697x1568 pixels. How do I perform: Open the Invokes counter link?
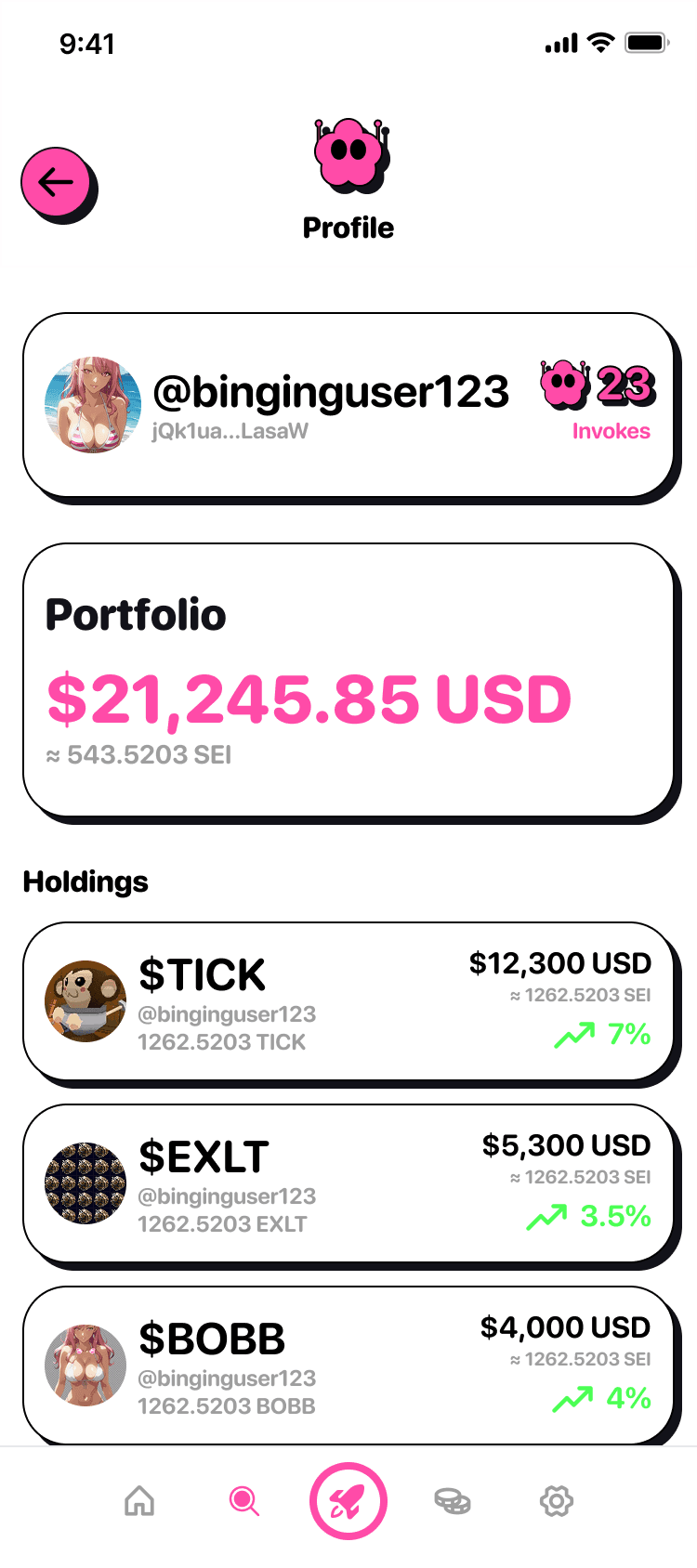pos(611,431)
